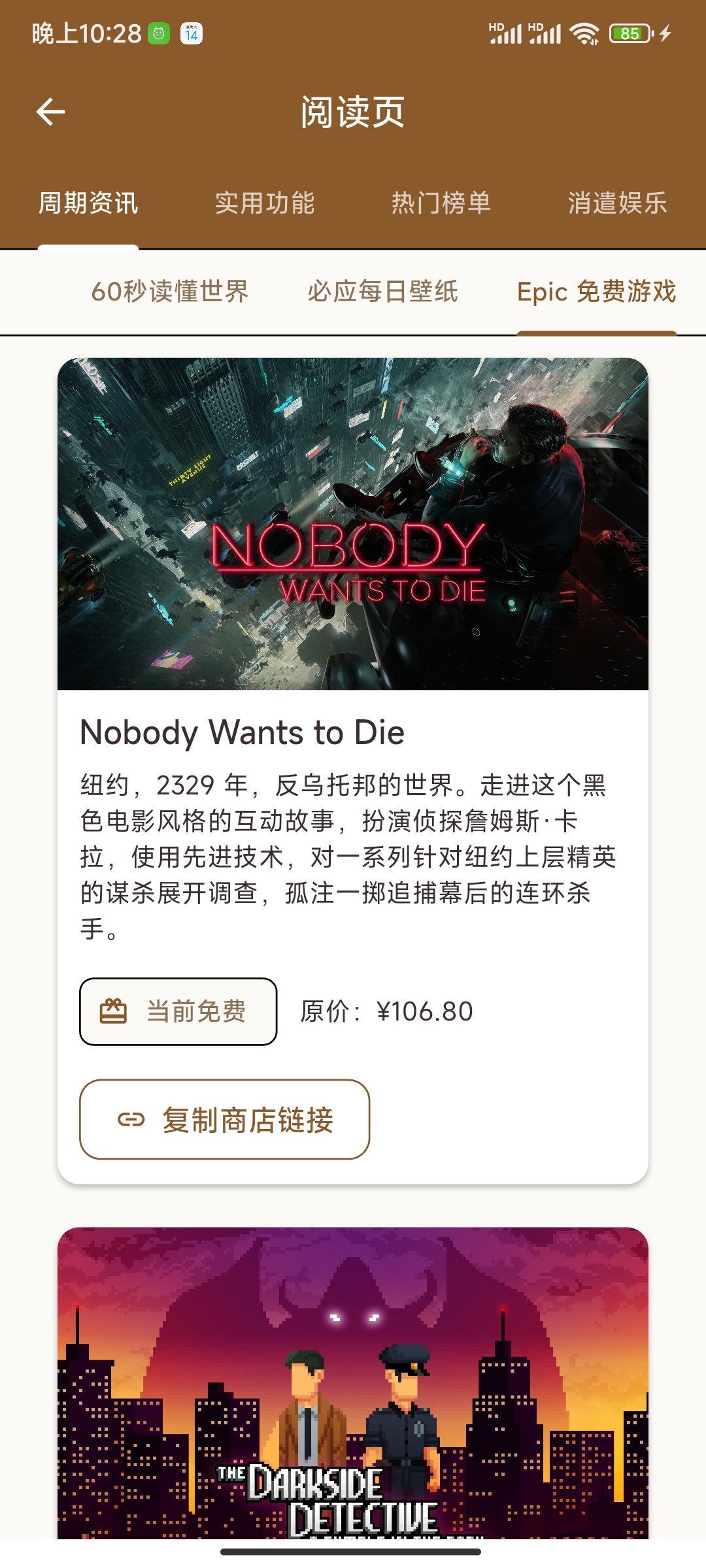Switch to 必应每日壁纸 sub-tab
Screen dimensions: 706x1568
pyautogui.click(x=382, y=291)
